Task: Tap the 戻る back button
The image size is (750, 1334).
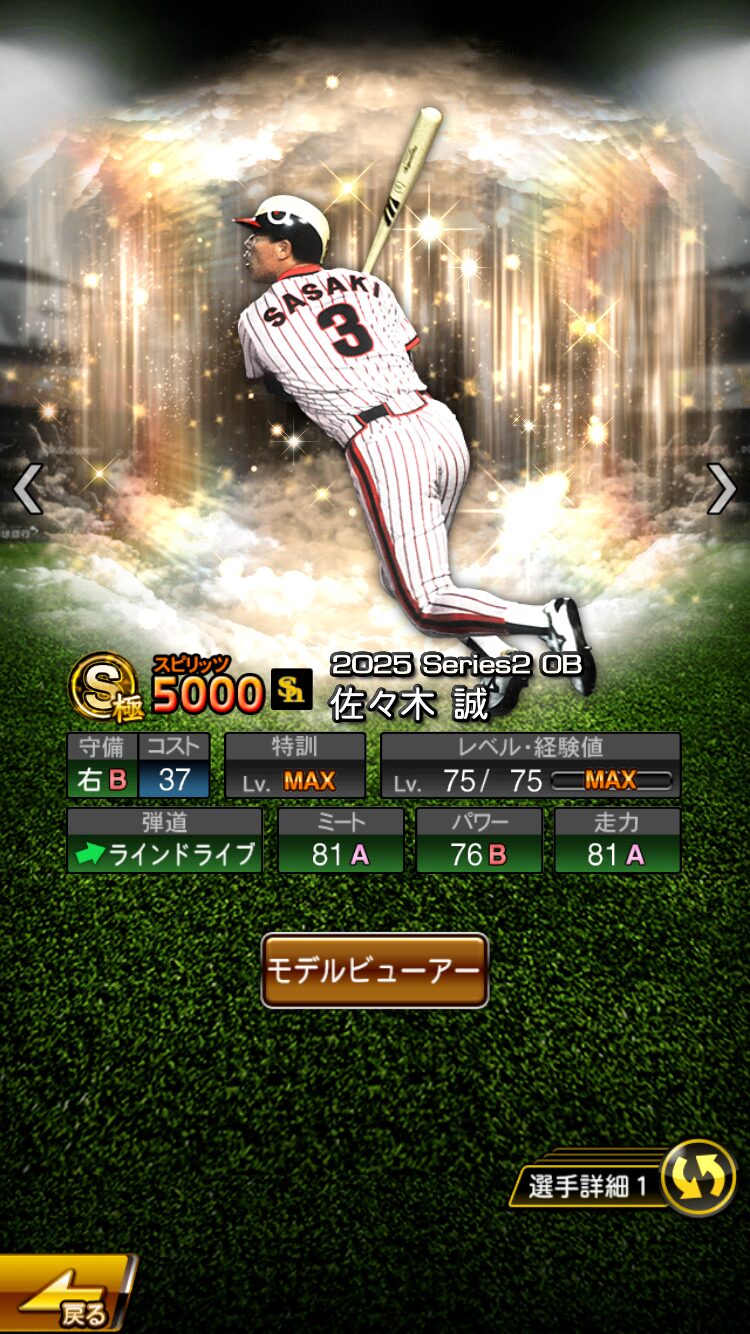Action: 65,1295
